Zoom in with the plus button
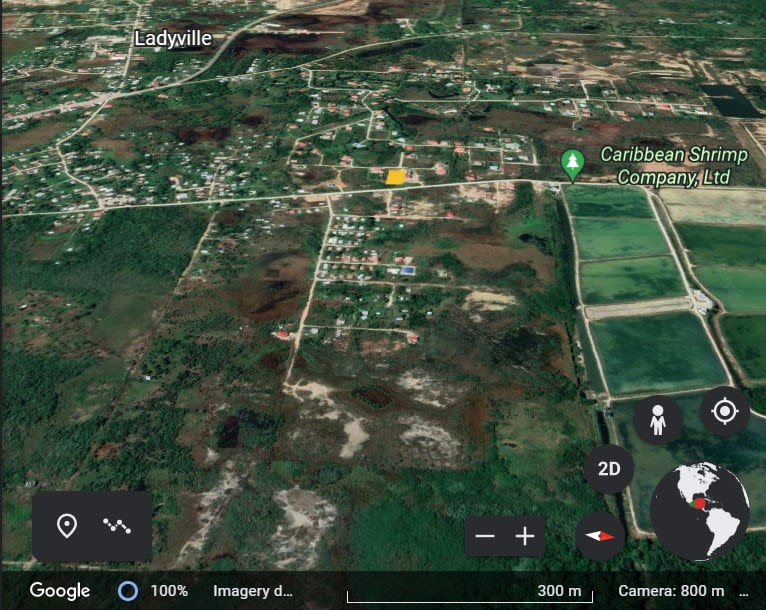This screenshot has width=766, height=610. coord(525,537)
